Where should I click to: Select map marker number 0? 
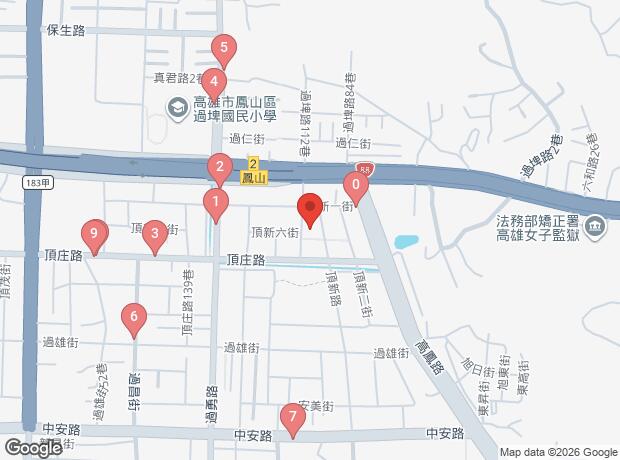pos(355,185)
